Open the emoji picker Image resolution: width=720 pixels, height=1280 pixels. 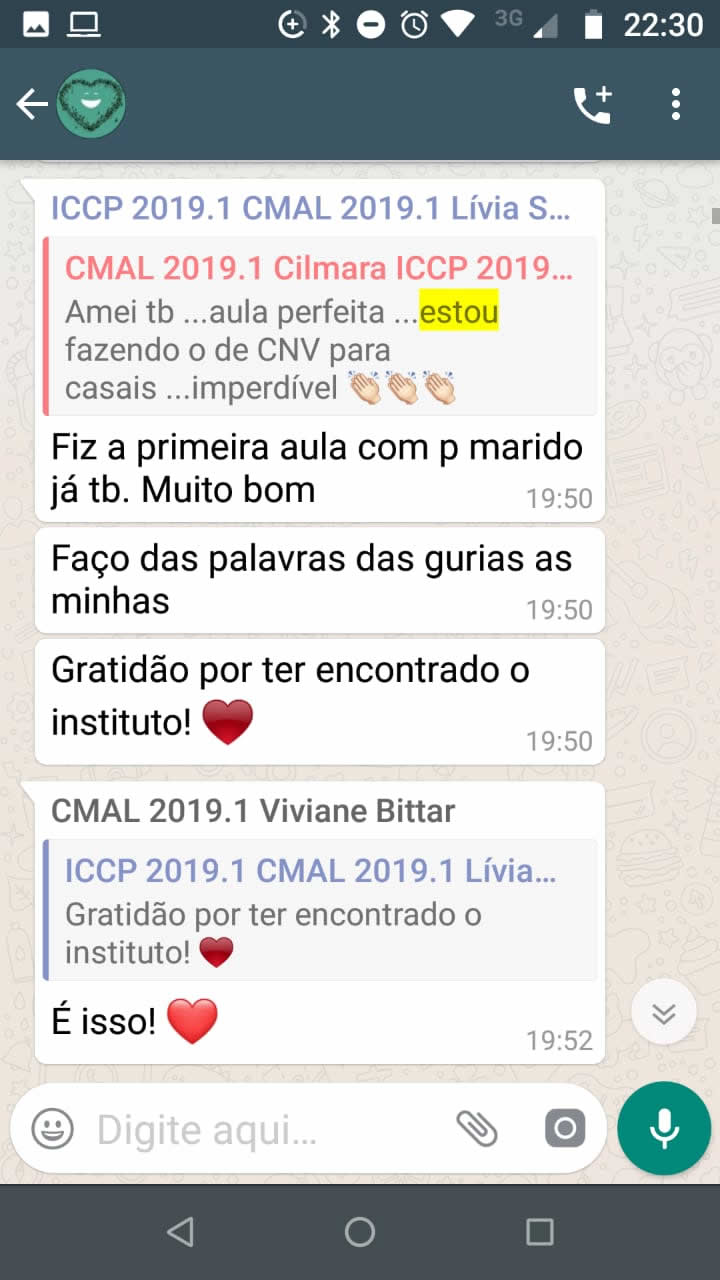click(52, 1130)
